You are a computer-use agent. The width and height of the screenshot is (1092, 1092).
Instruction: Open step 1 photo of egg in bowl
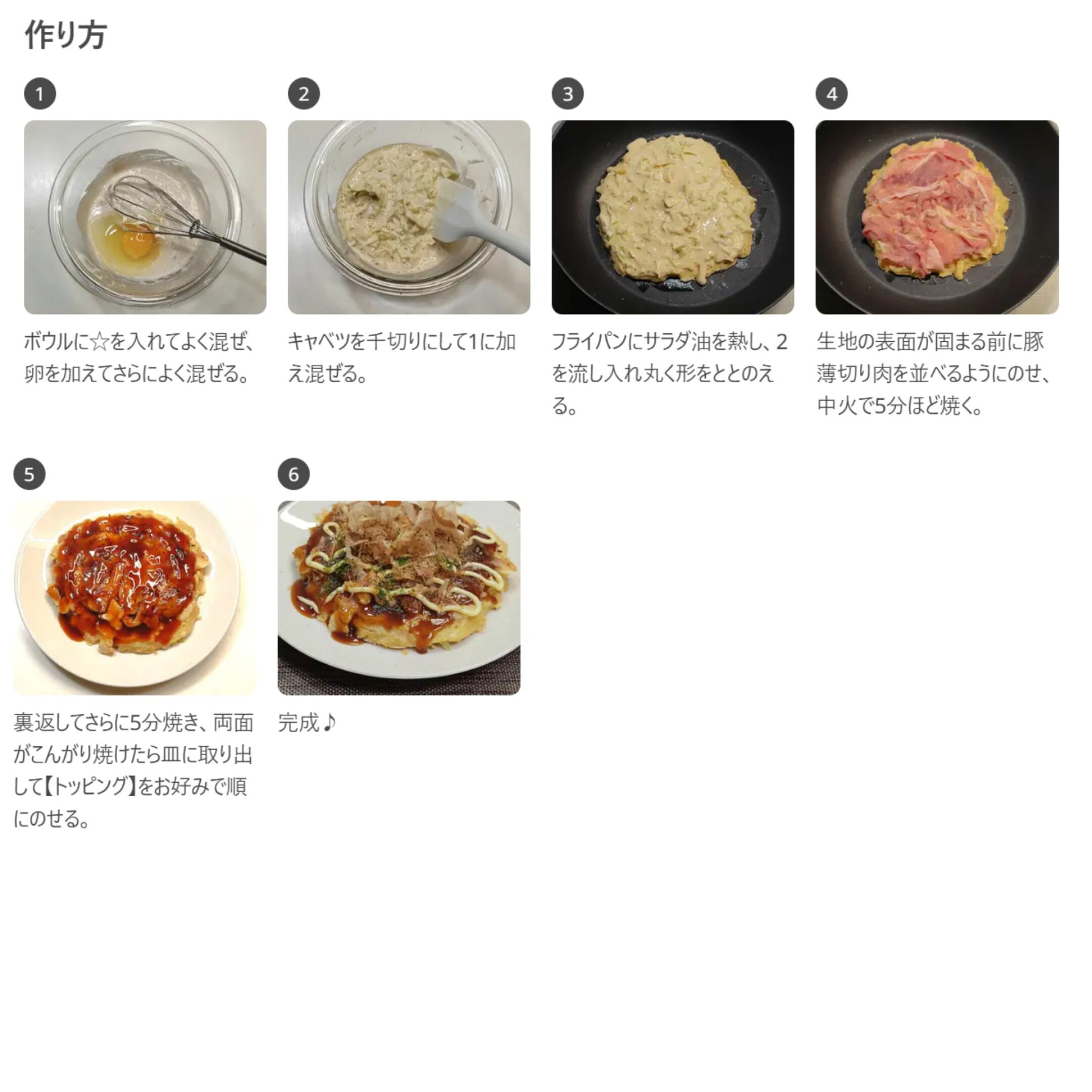145,217
